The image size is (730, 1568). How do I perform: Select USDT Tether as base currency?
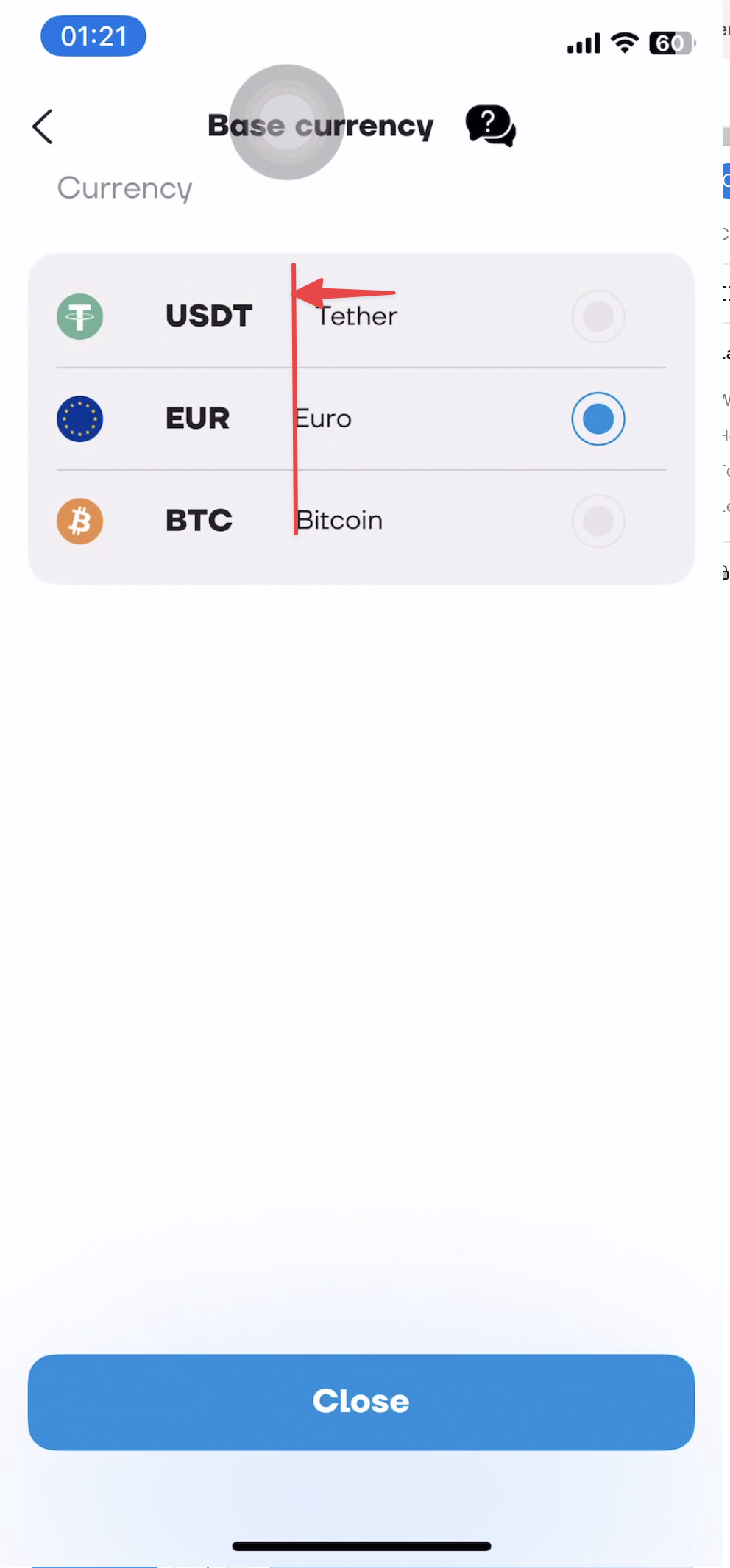click(598, 317)
